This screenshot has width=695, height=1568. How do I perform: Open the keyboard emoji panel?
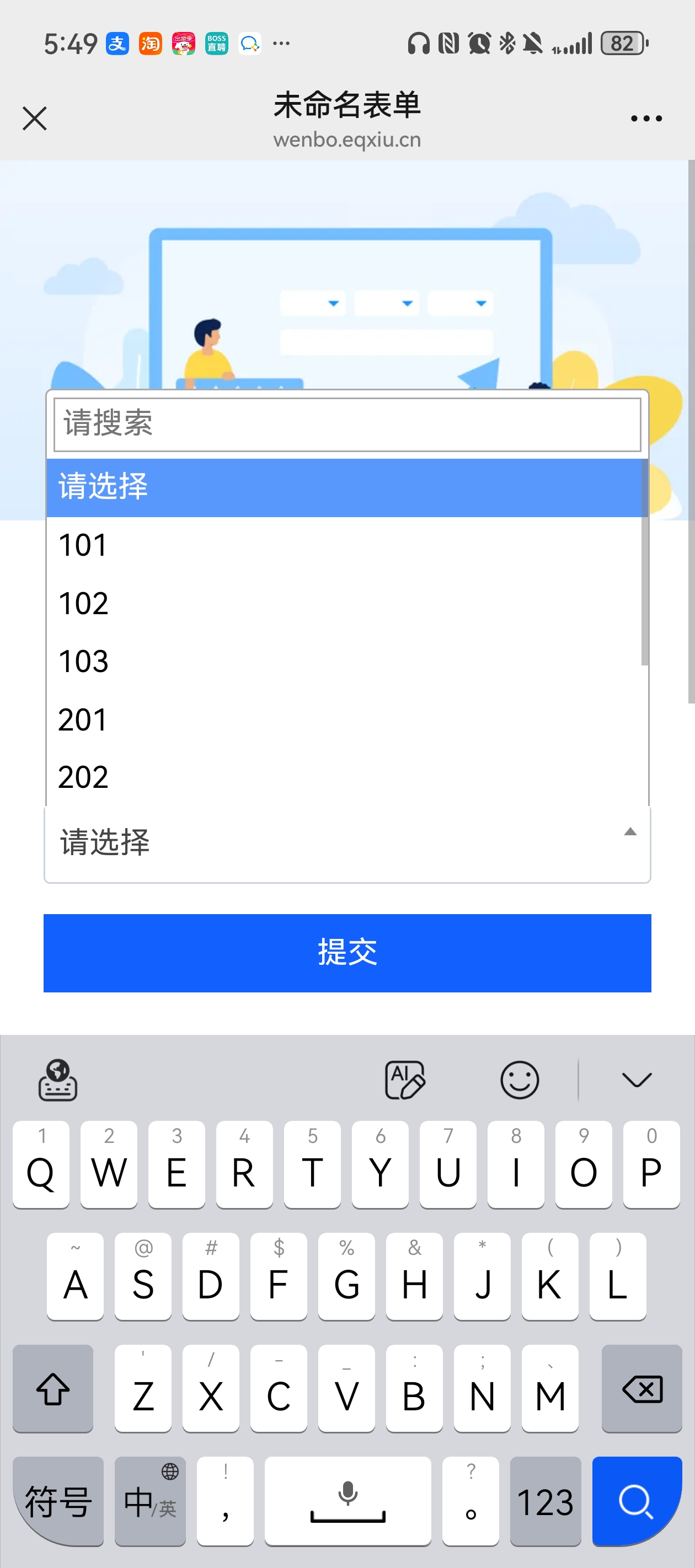coord(519,1080)
